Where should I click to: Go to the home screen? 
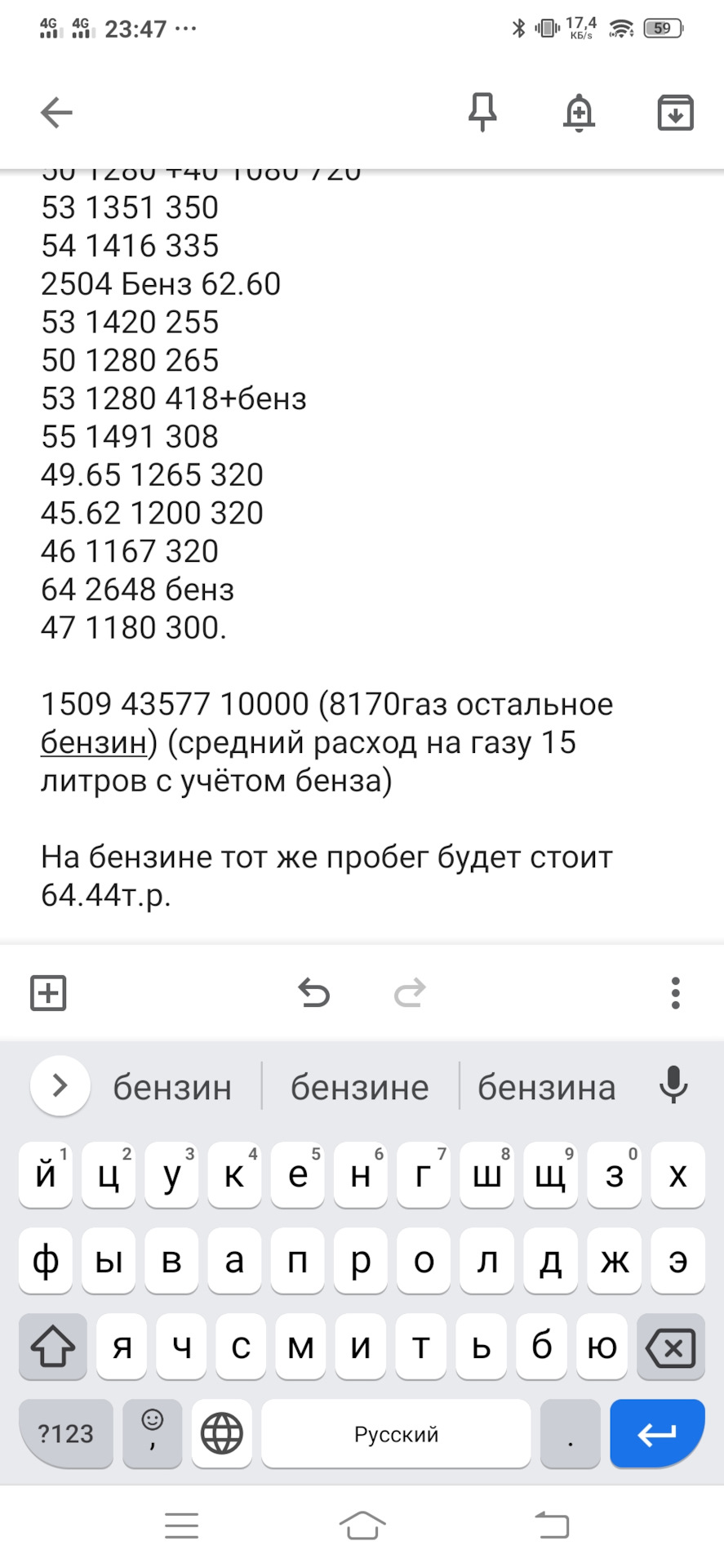coord(362,1525)
